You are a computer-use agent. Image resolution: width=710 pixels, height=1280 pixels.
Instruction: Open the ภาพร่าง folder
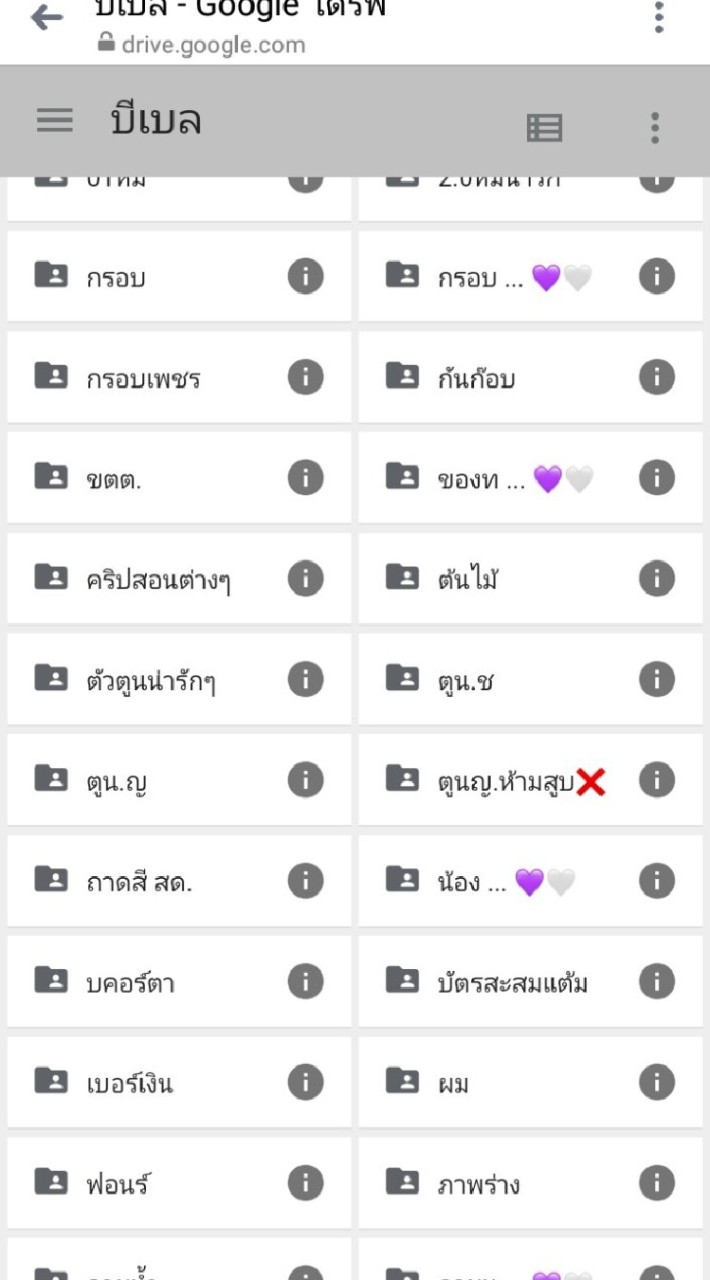coord(531,1183)
